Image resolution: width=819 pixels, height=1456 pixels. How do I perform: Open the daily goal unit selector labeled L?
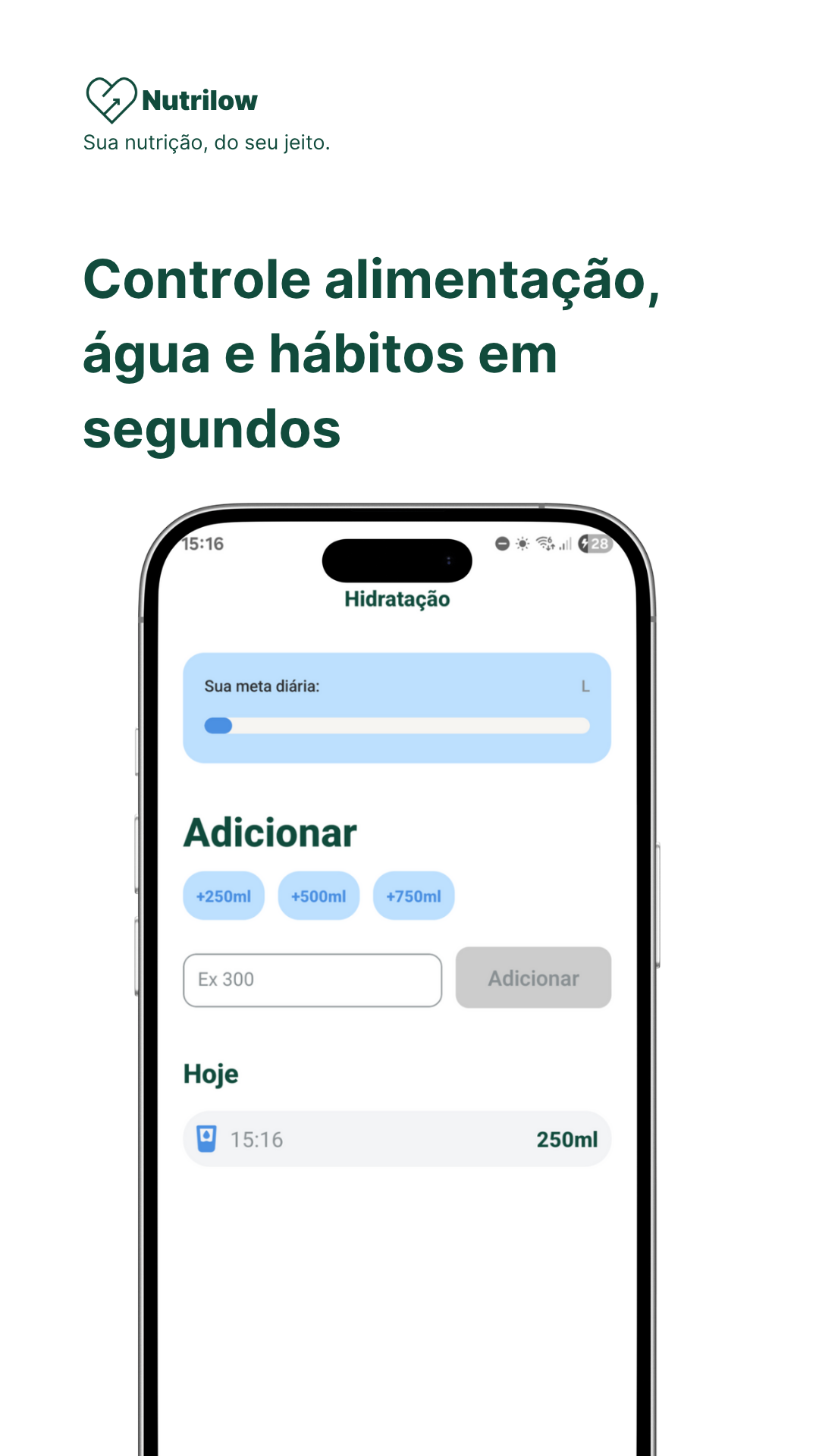click(x=585, y=687)
